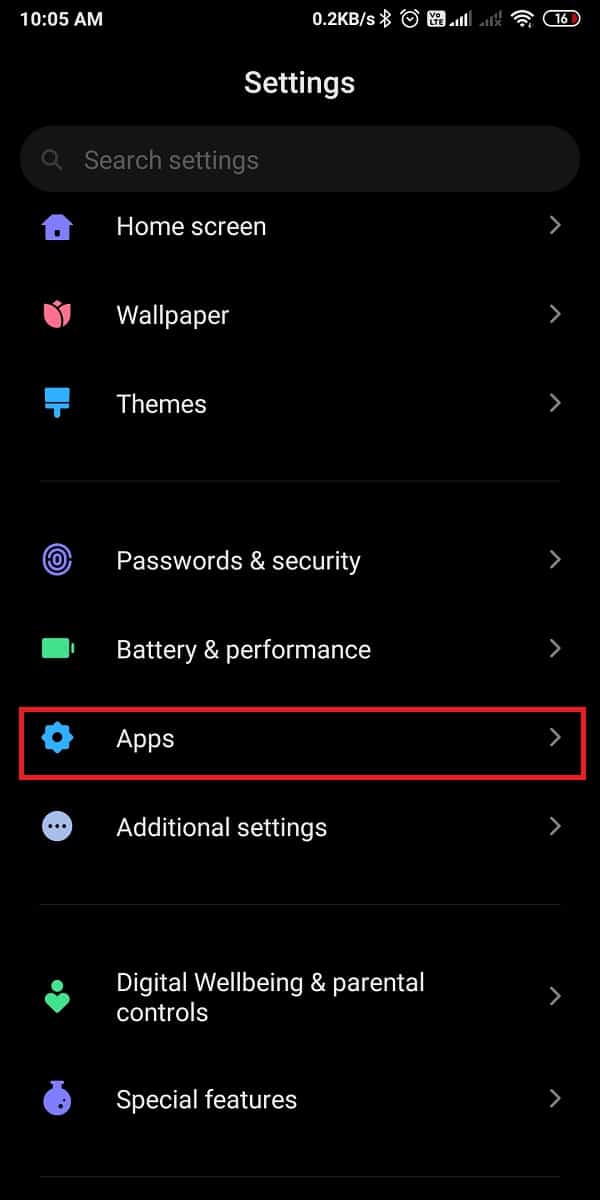
Task: Open Passwords & security
Action: coord(300,561)
